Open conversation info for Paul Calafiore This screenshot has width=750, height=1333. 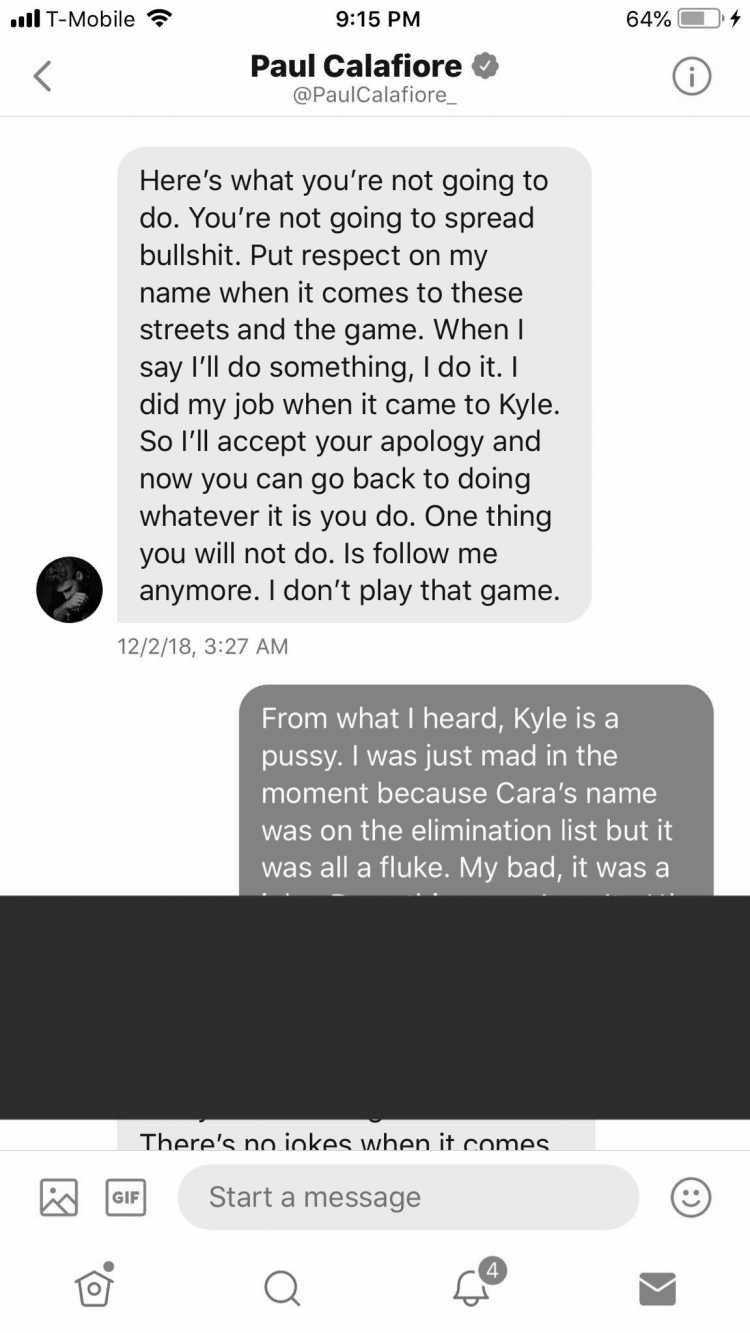[x=691, y=77]
